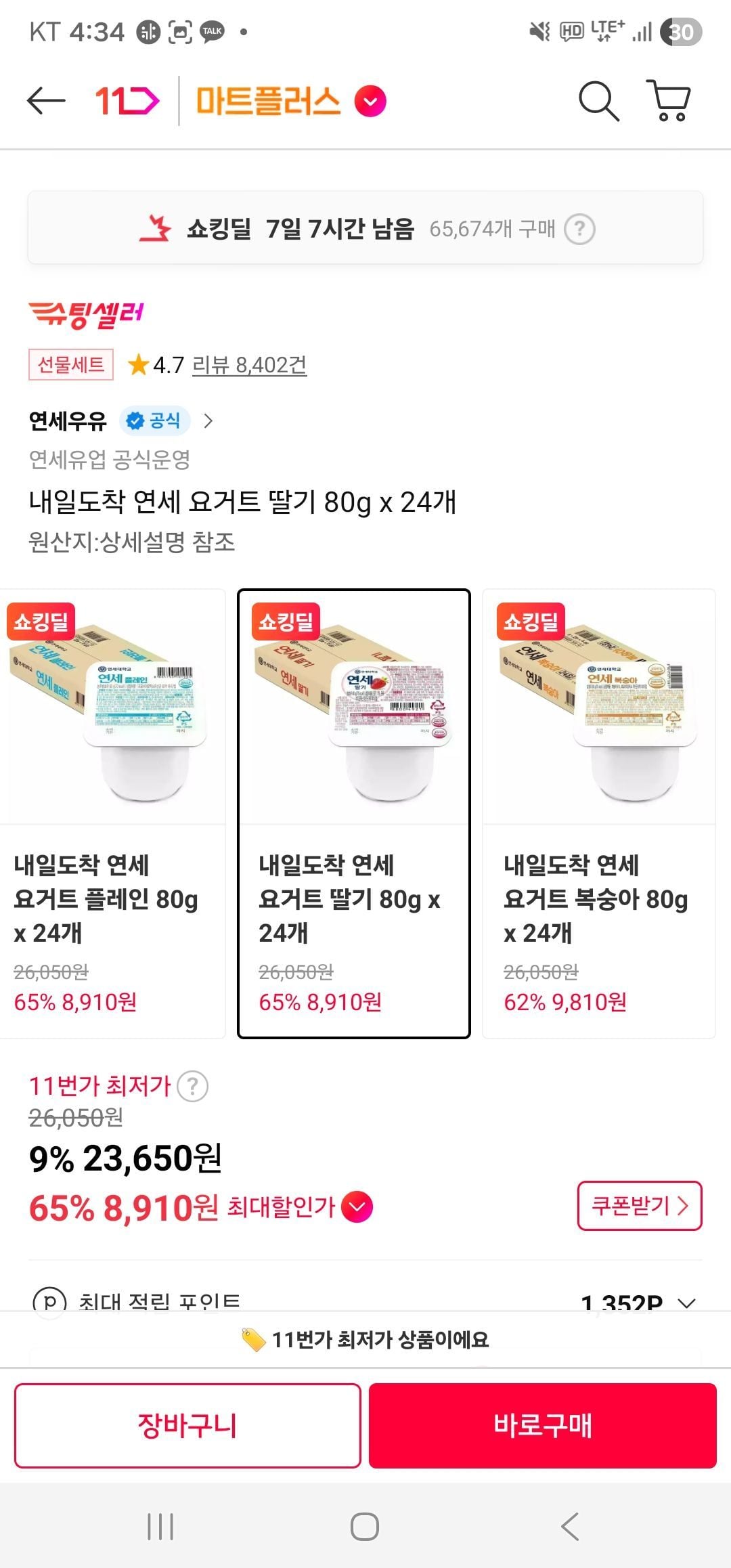
Task: Expand the 마트플러스 dropdown
Action: pyautogui.click(x=370, y=102)
